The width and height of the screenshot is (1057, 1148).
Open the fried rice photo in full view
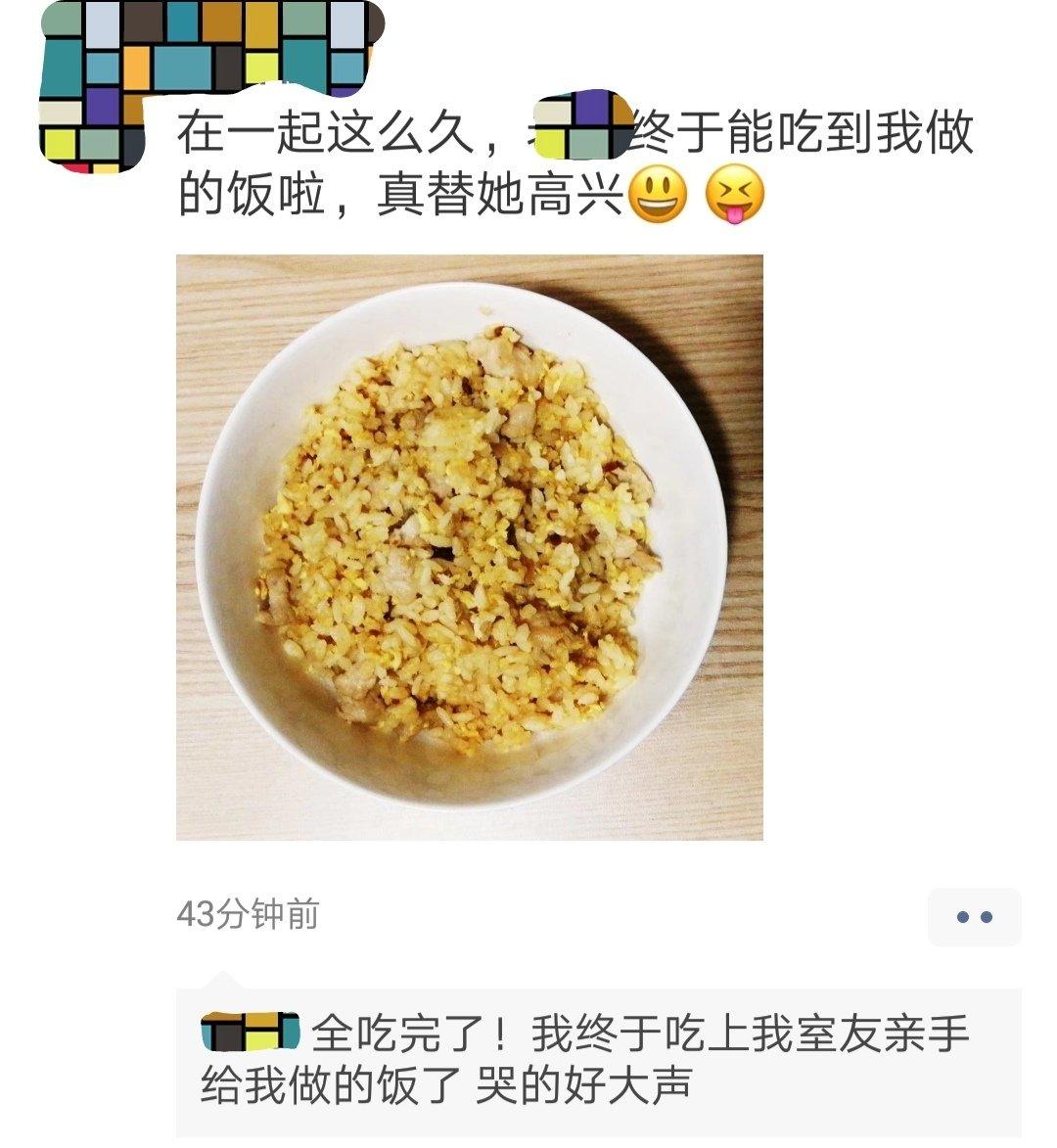click(469, 547)
